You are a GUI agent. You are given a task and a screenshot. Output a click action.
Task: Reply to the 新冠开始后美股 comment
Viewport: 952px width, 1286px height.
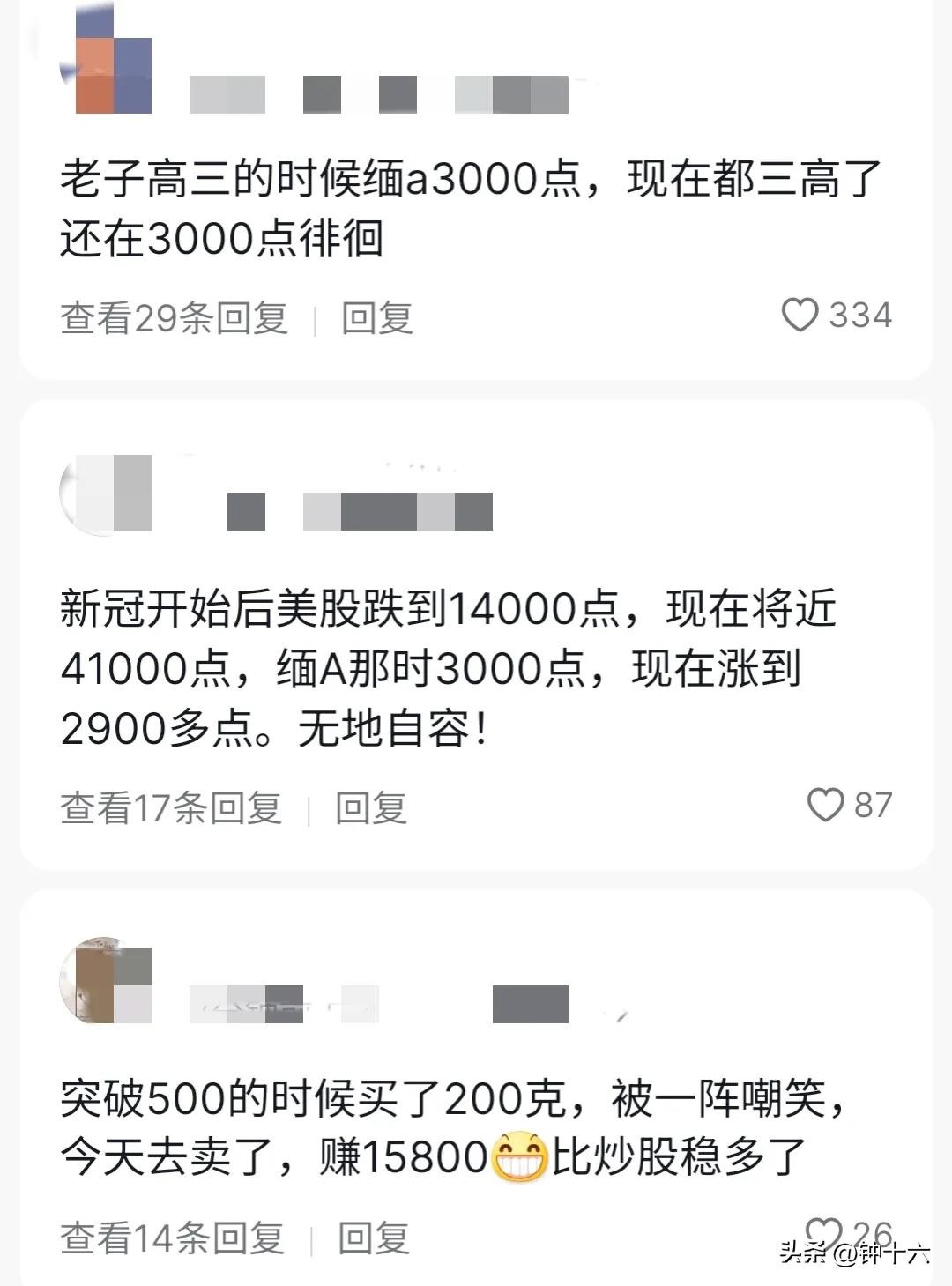pyautogui.click(x=371, y=807)
